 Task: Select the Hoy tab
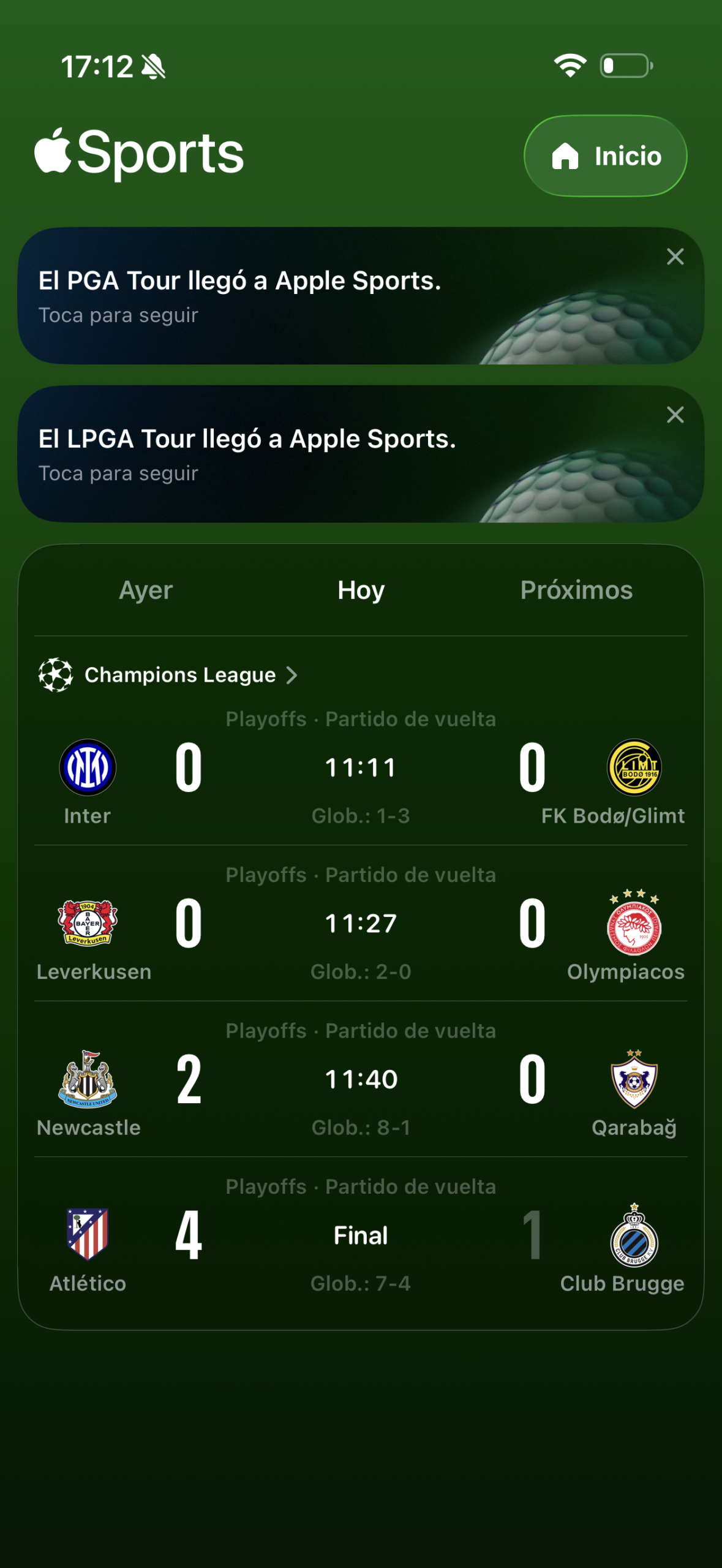point(361,590)
